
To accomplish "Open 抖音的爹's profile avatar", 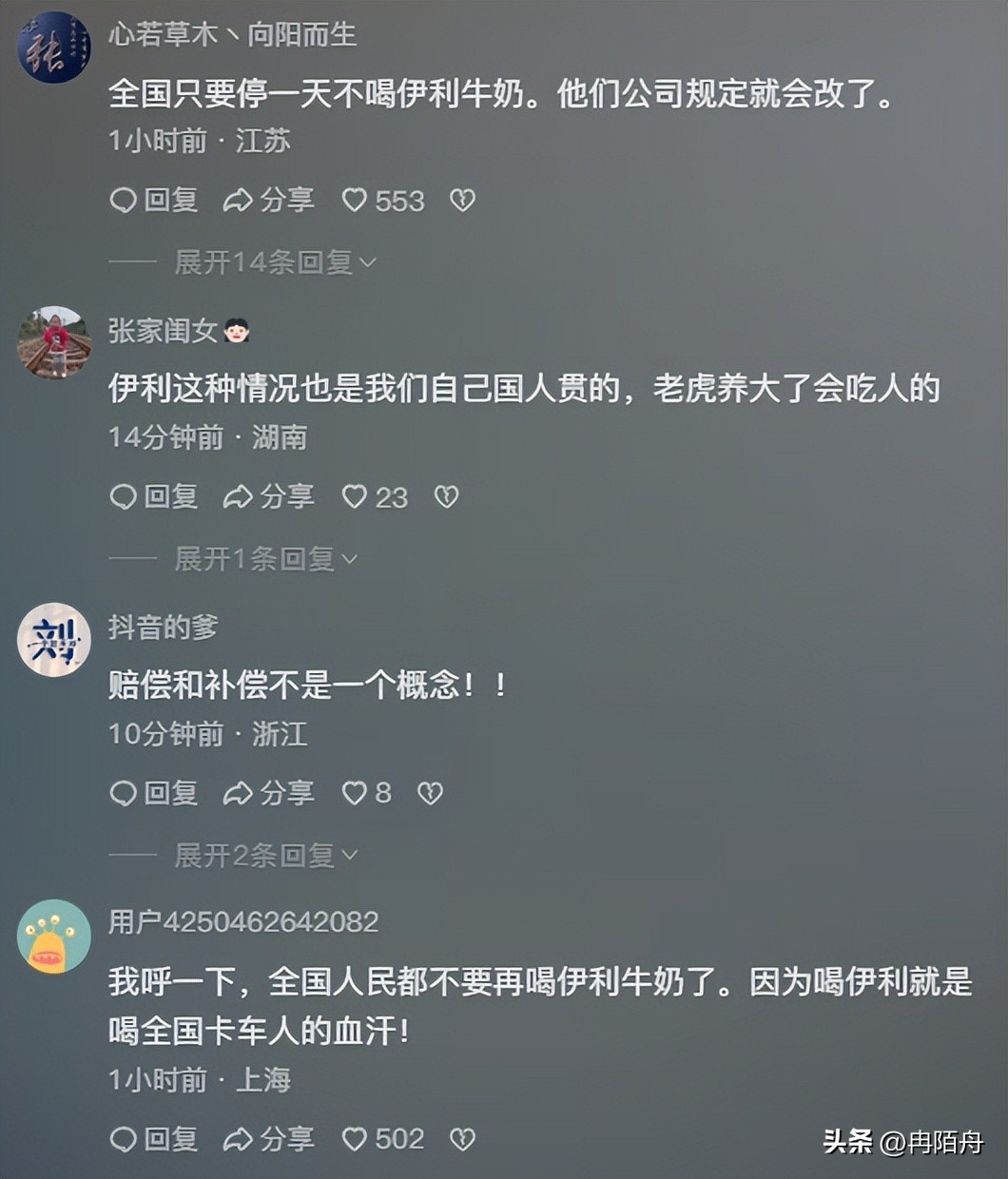I will point(54,640).
